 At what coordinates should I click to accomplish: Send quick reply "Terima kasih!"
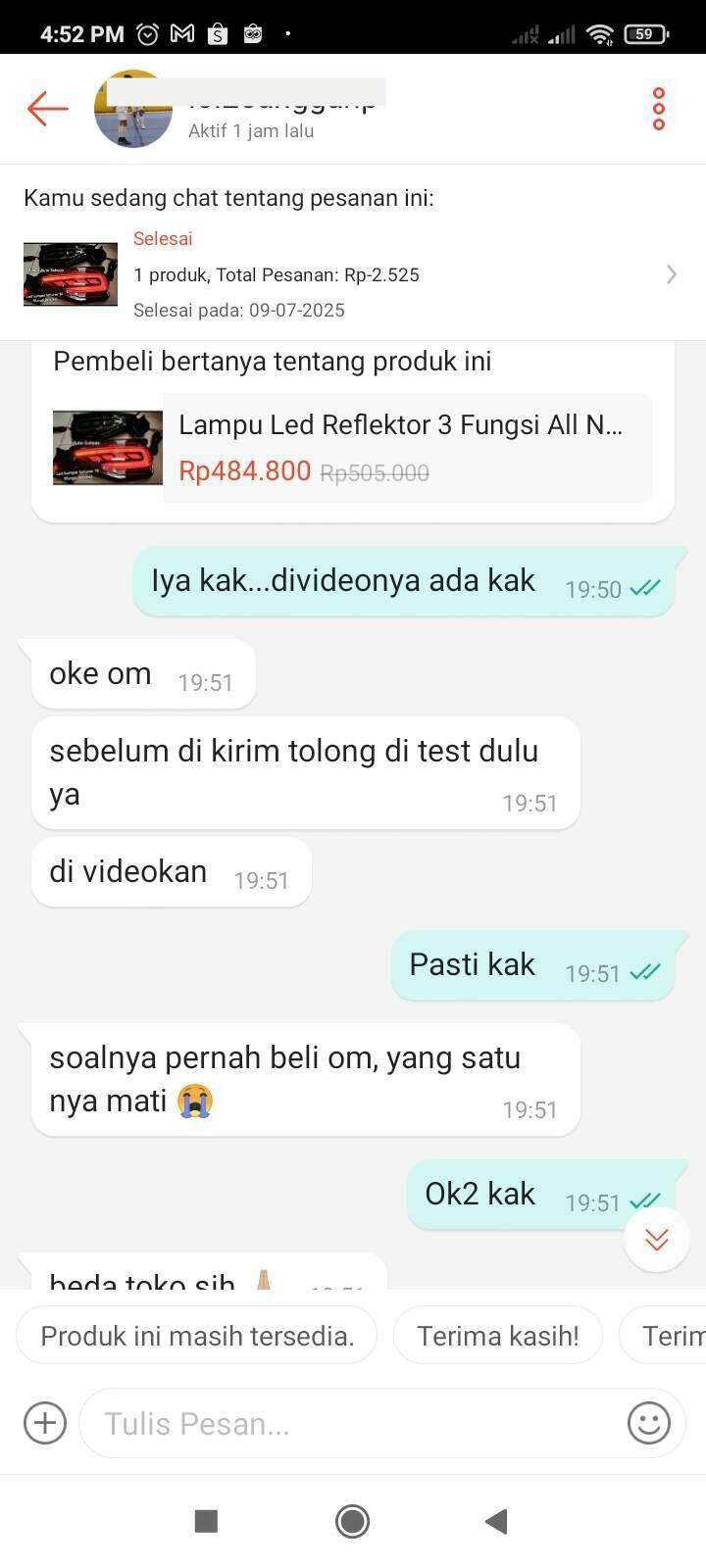click(498, 1336)
